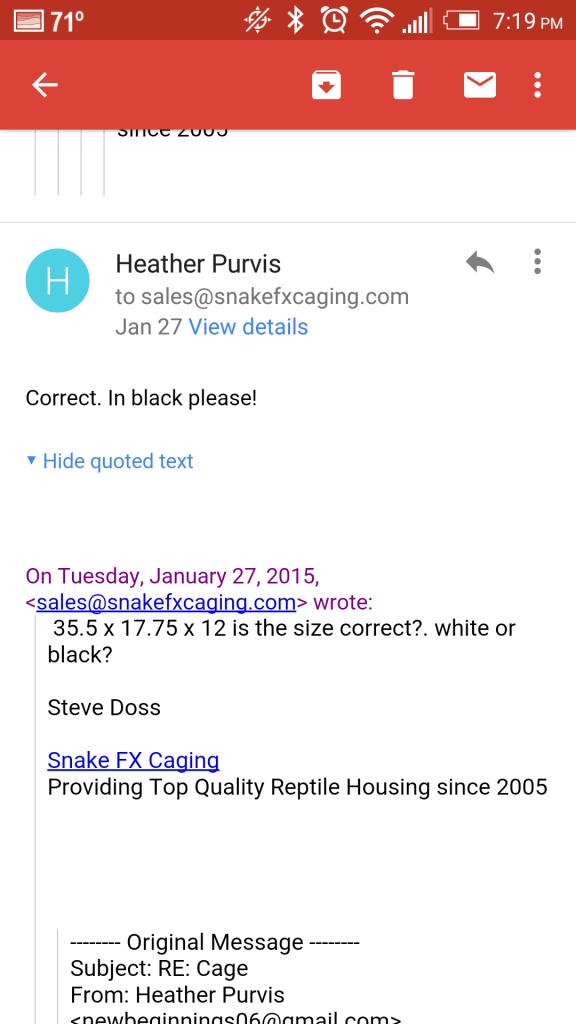
Task: Show View details for the message
Action: click(248, 327)
